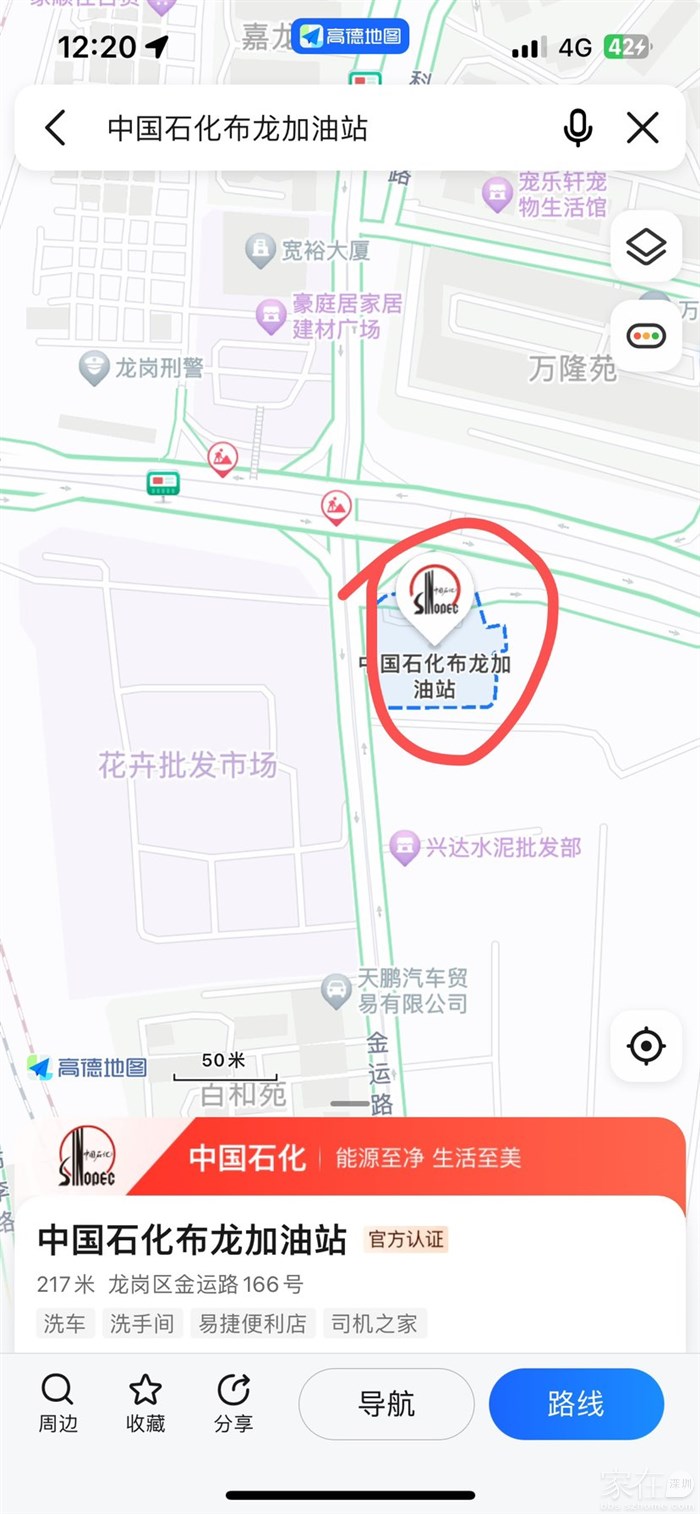700x1514 pixels.
Task: Open the map layers selector
Action: 646,247
